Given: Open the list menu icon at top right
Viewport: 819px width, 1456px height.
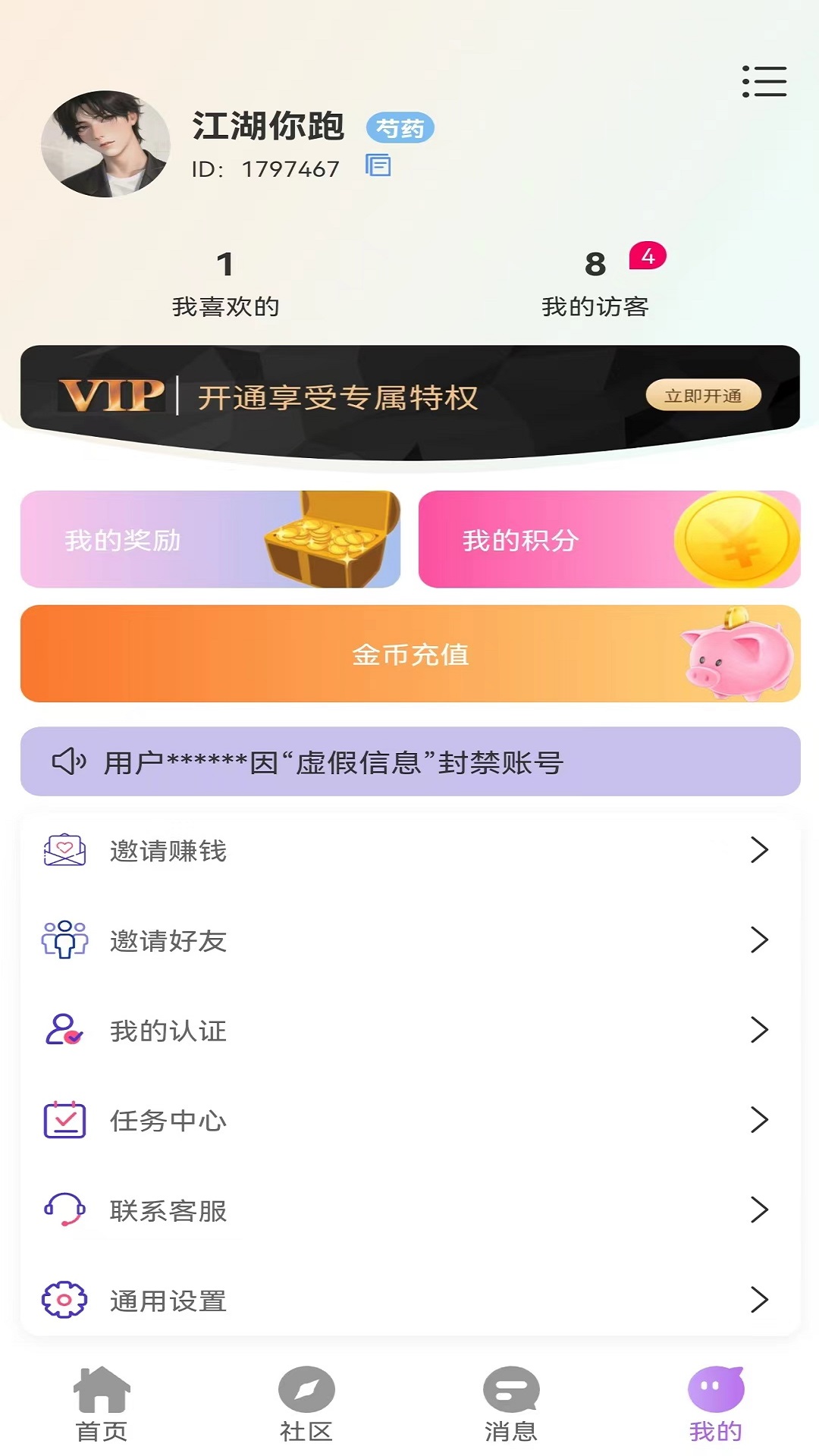Looking at the screenshot, I should point(764,81).
